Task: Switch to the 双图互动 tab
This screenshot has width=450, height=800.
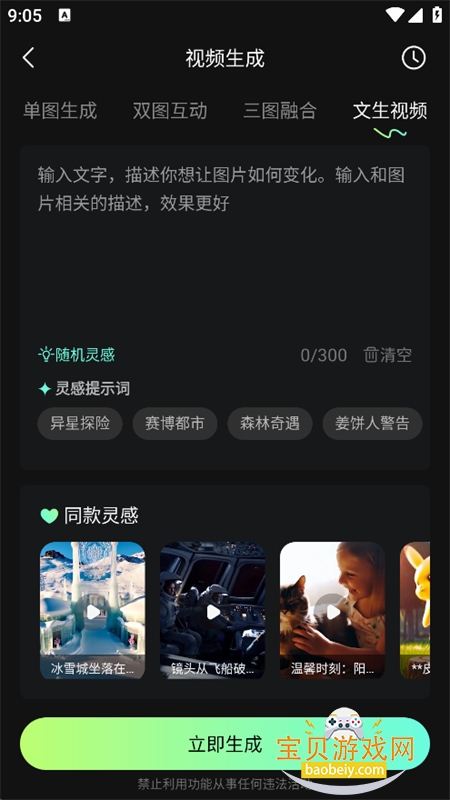Action: click(170, 111)
